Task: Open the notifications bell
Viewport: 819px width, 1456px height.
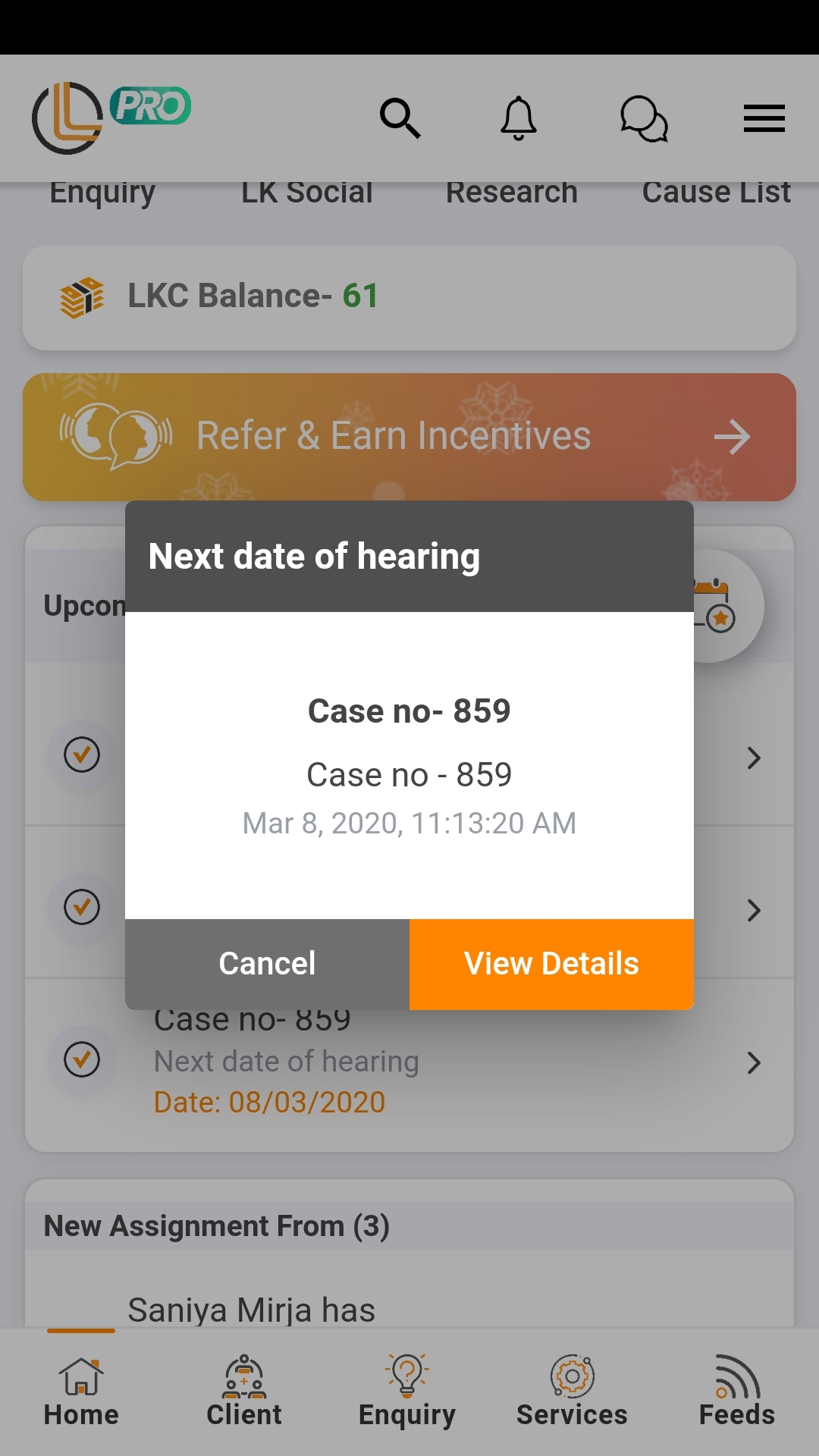Action: coord(519,118)
